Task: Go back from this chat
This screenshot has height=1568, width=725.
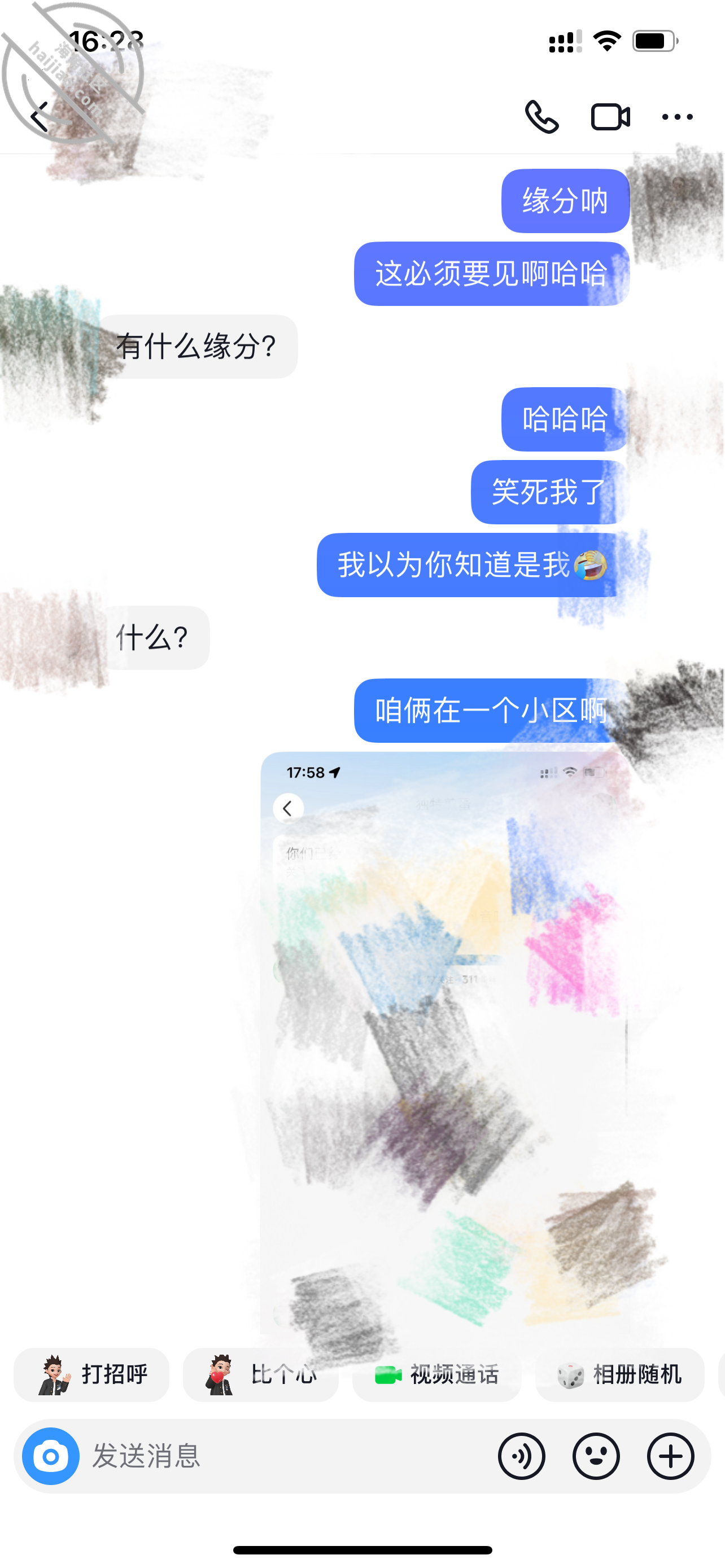Action: pos(40,117)
